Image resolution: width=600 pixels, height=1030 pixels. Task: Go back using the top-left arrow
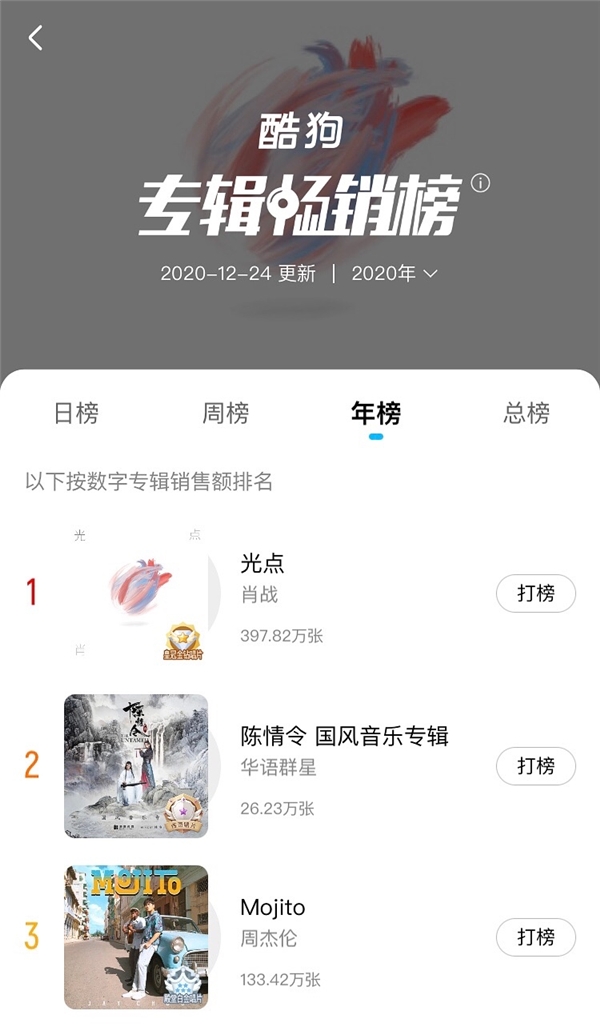click(x=36, y=38)
